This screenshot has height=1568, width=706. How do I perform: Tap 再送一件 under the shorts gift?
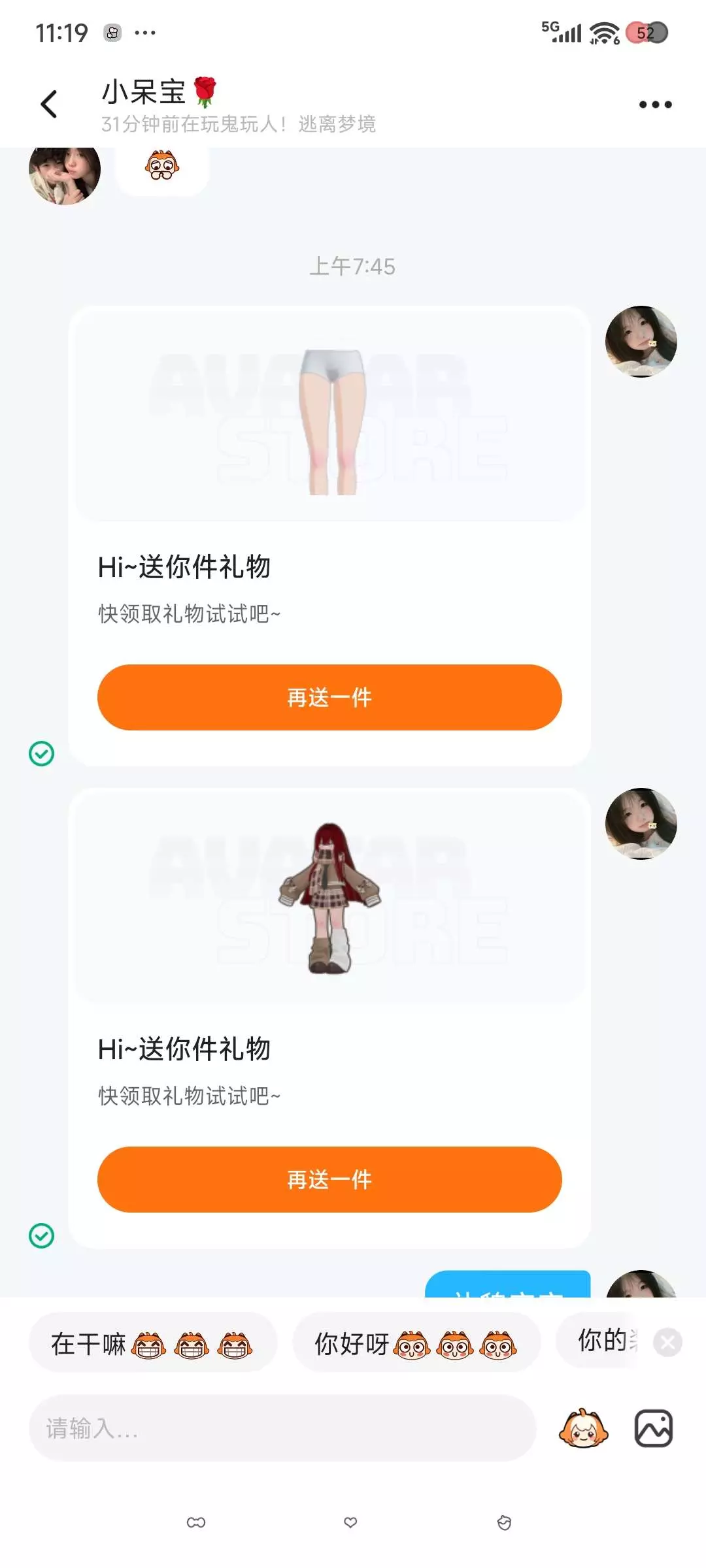pyautogui.click(x=329, y=697)
